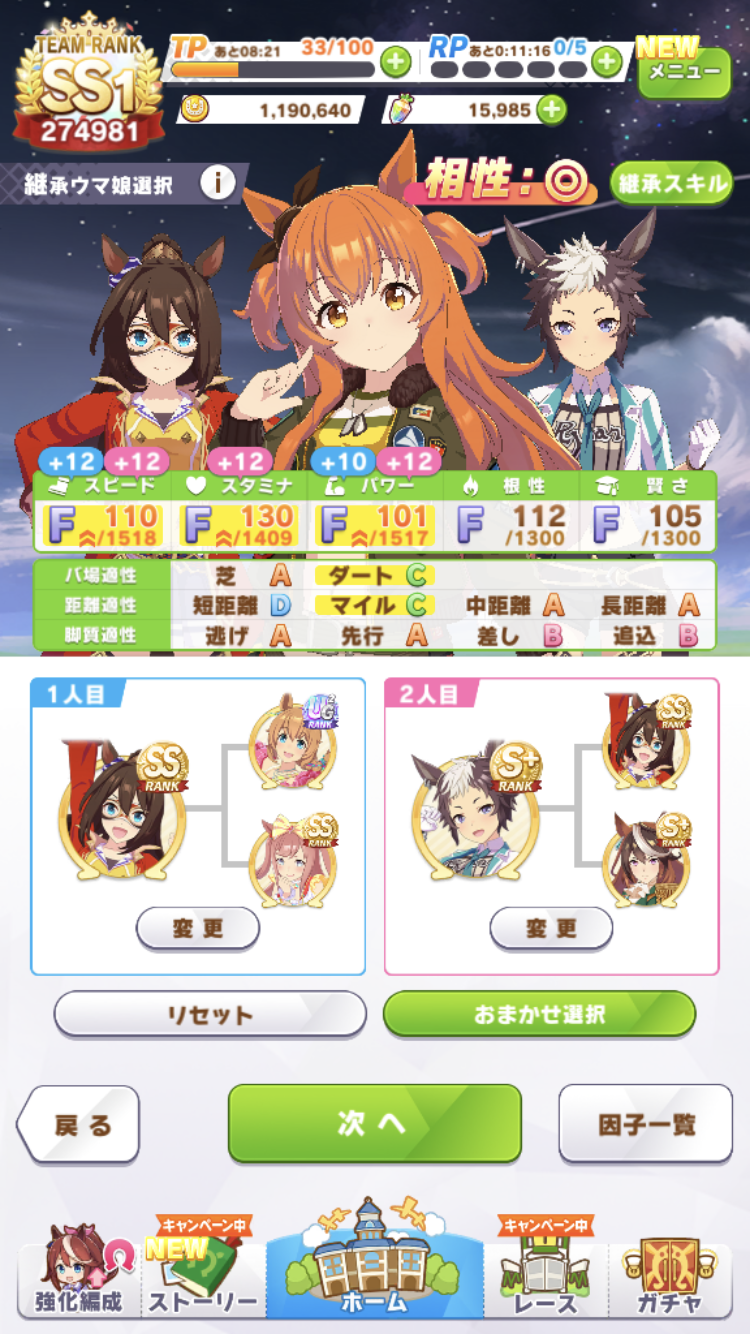
Task: Add carrot jewels with the plus icon
Action: coord(551,109)
